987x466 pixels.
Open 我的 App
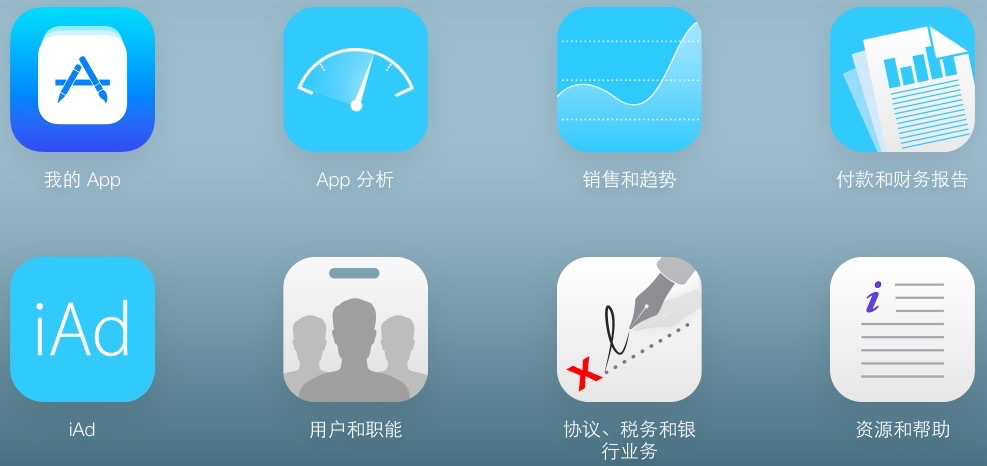[x=82, y=80]
